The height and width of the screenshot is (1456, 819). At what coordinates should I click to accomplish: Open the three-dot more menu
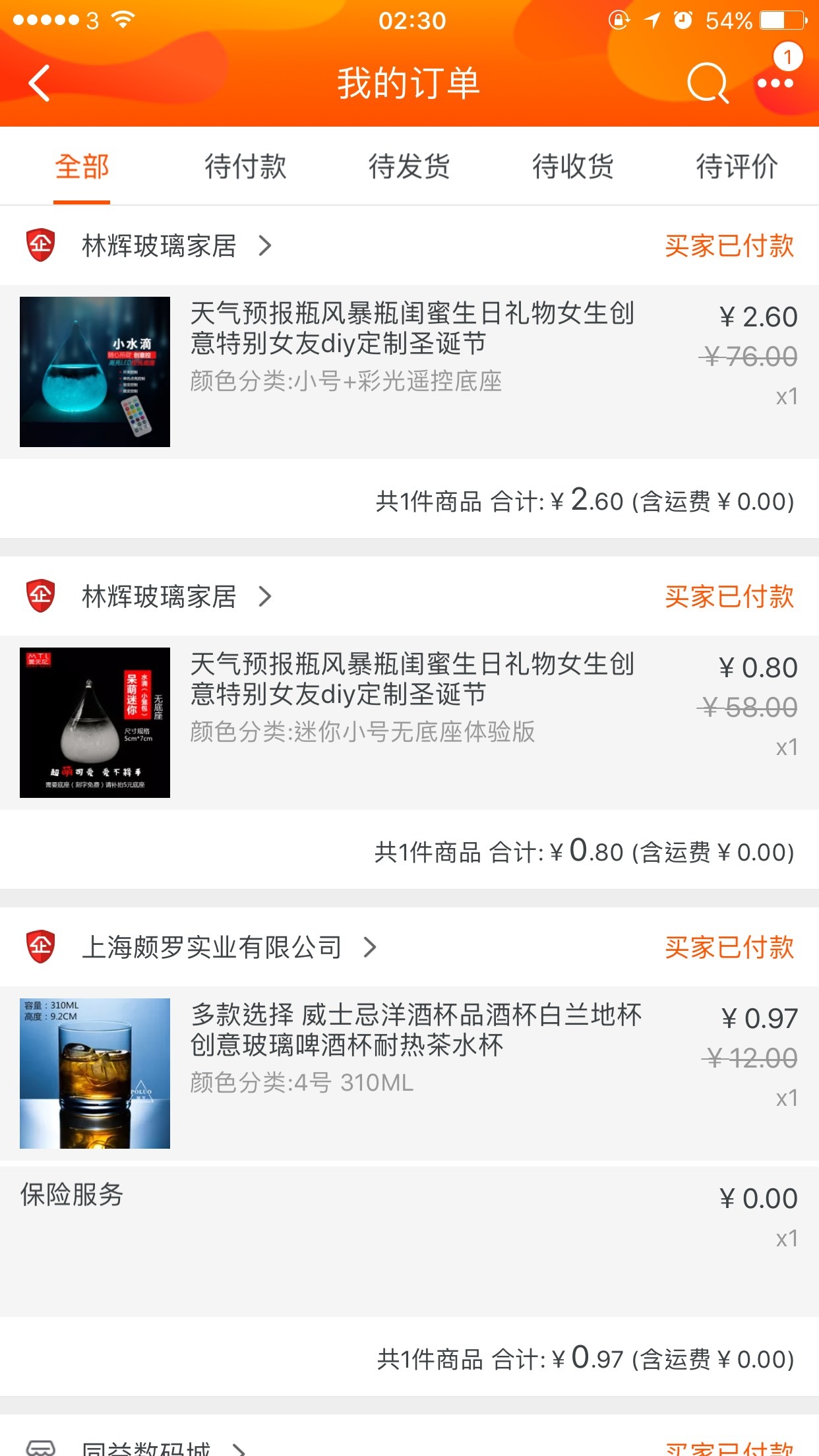[x=775, y=83]
